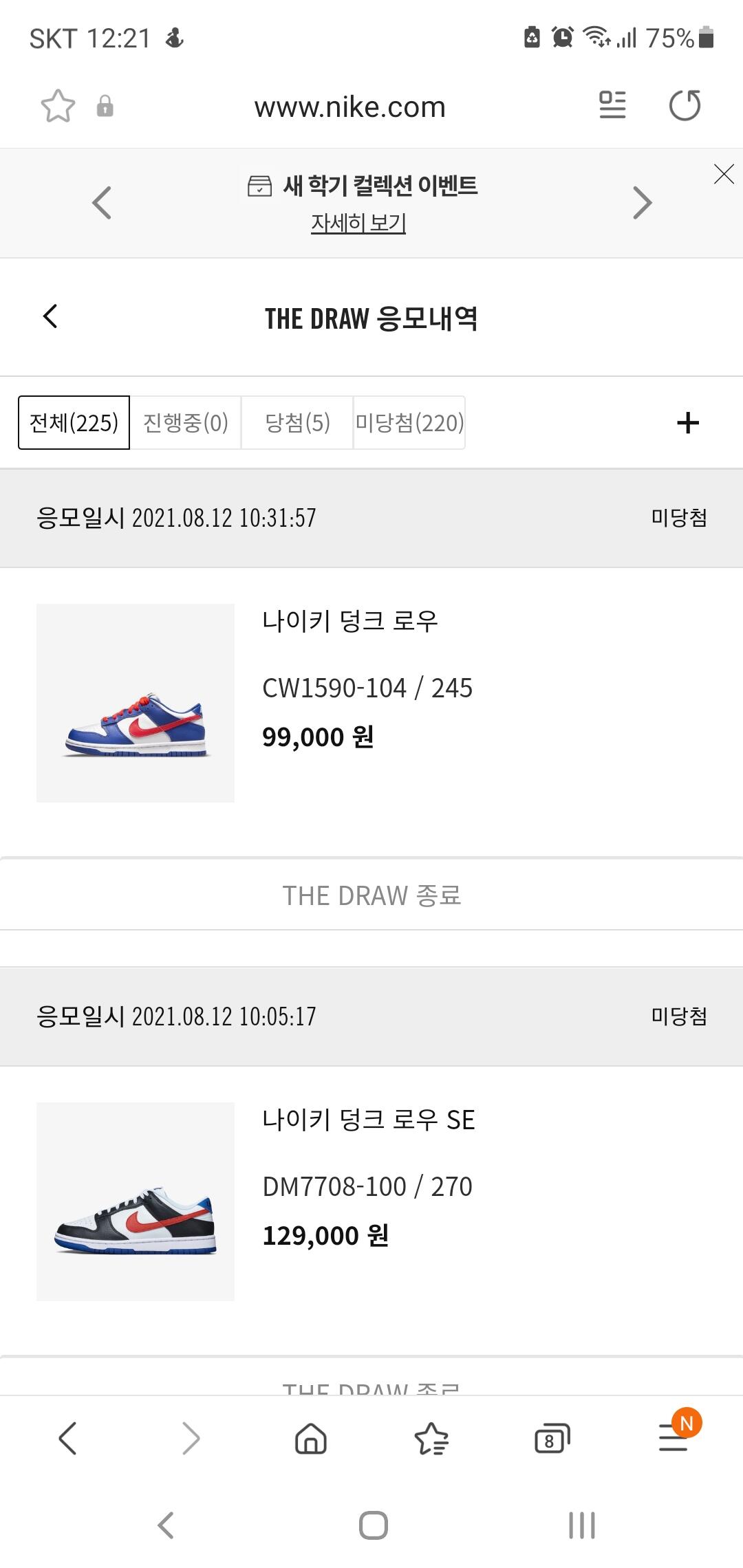Show next promo banner
Screen dimensions: 743x1568
(641, 203)
